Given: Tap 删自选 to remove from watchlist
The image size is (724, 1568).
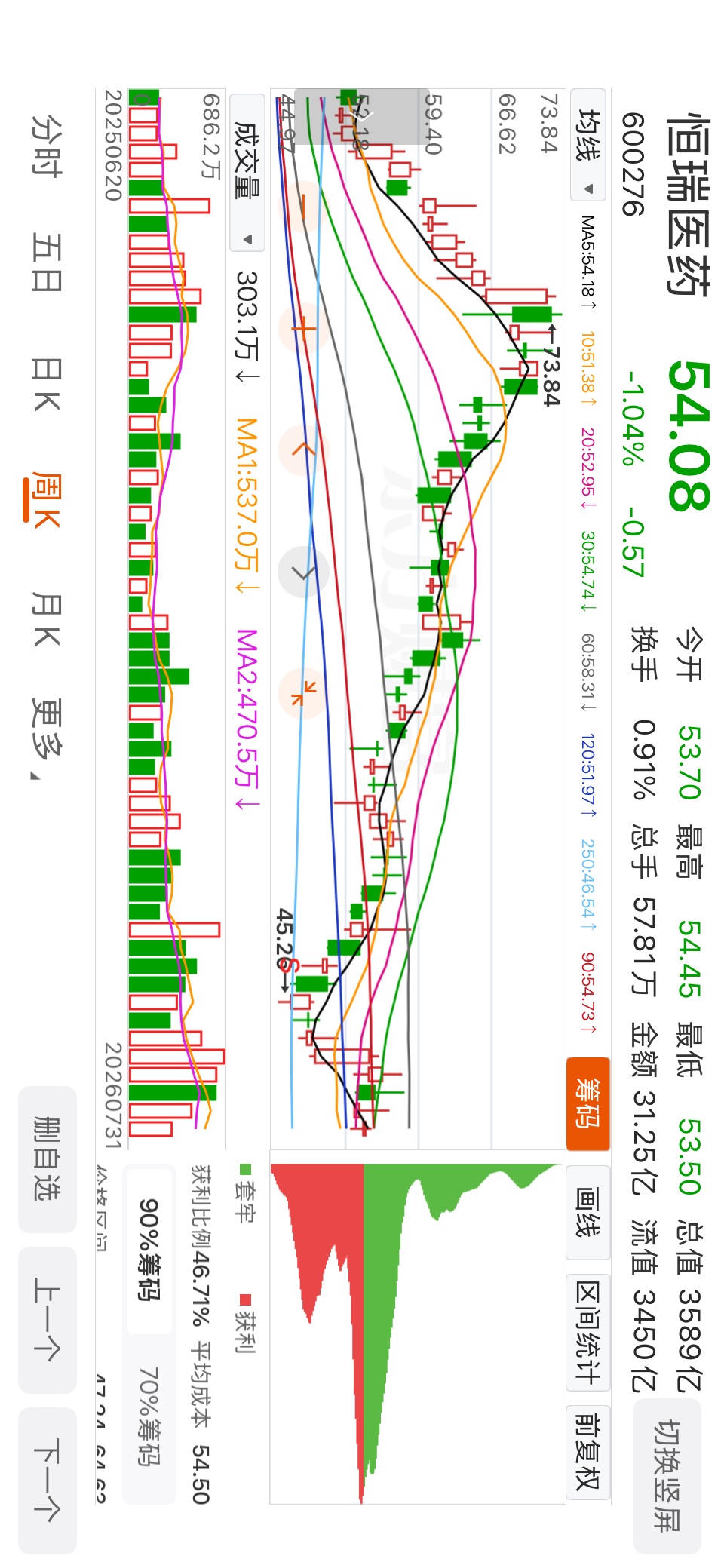Looking at the screenshot, I should coord(48,1159).
